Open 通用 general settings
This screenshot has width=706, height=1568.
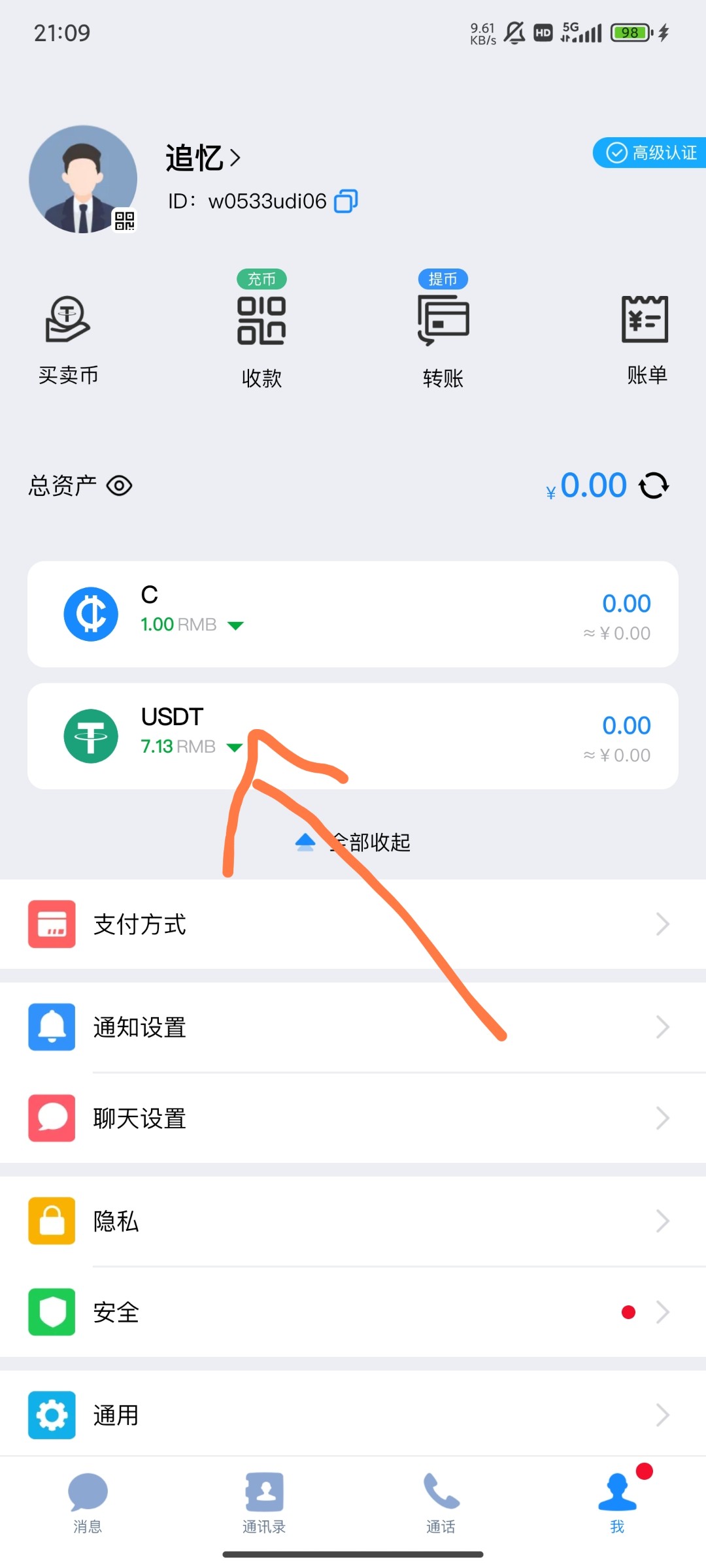pyautogui.click(x=353, y=1415)
